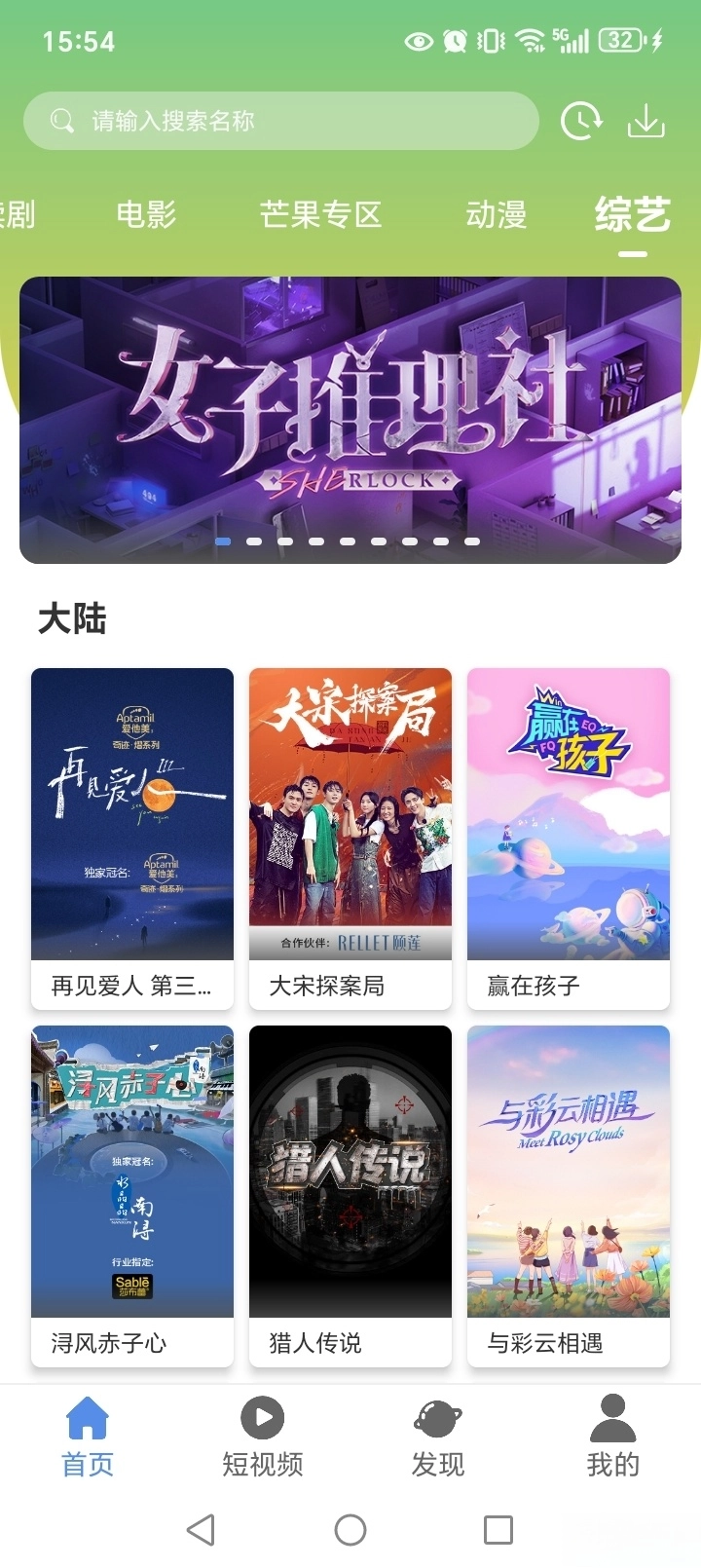Image resolution: width=701 pixels, height=1568 pixels.
Task: Open the show 大宋探案局
Action: coord(350,838)
